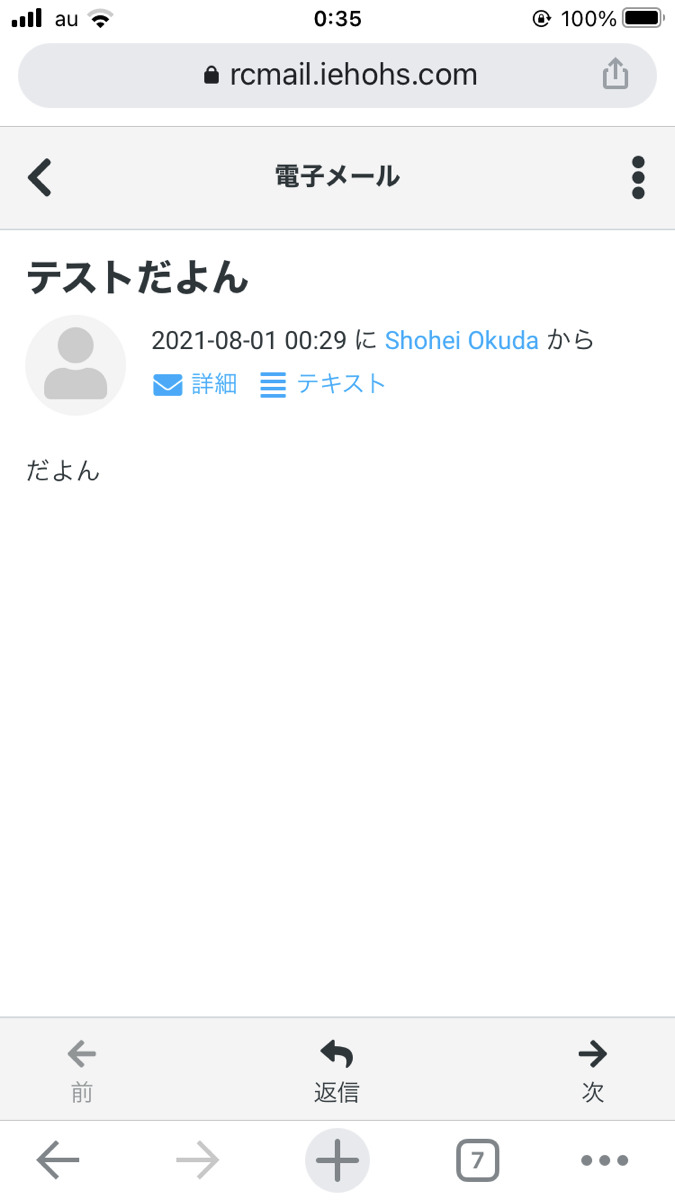This screenshot has height=1200, width=675.
Task: Go to next message 次
Action: (x=592, y=1069)
